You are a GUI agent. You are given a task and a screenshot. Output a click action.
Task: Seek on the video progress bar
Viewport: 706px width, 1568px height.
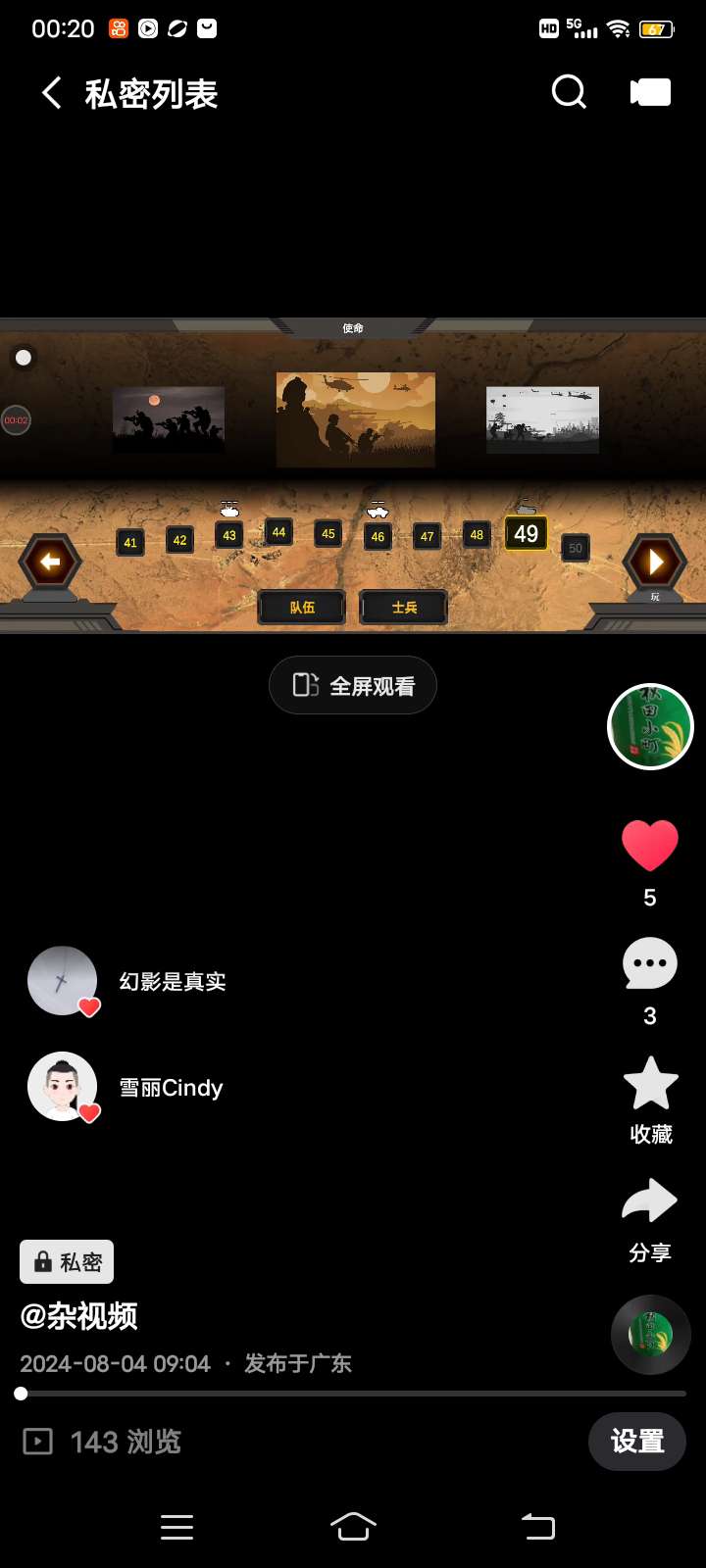point(353,1393)
